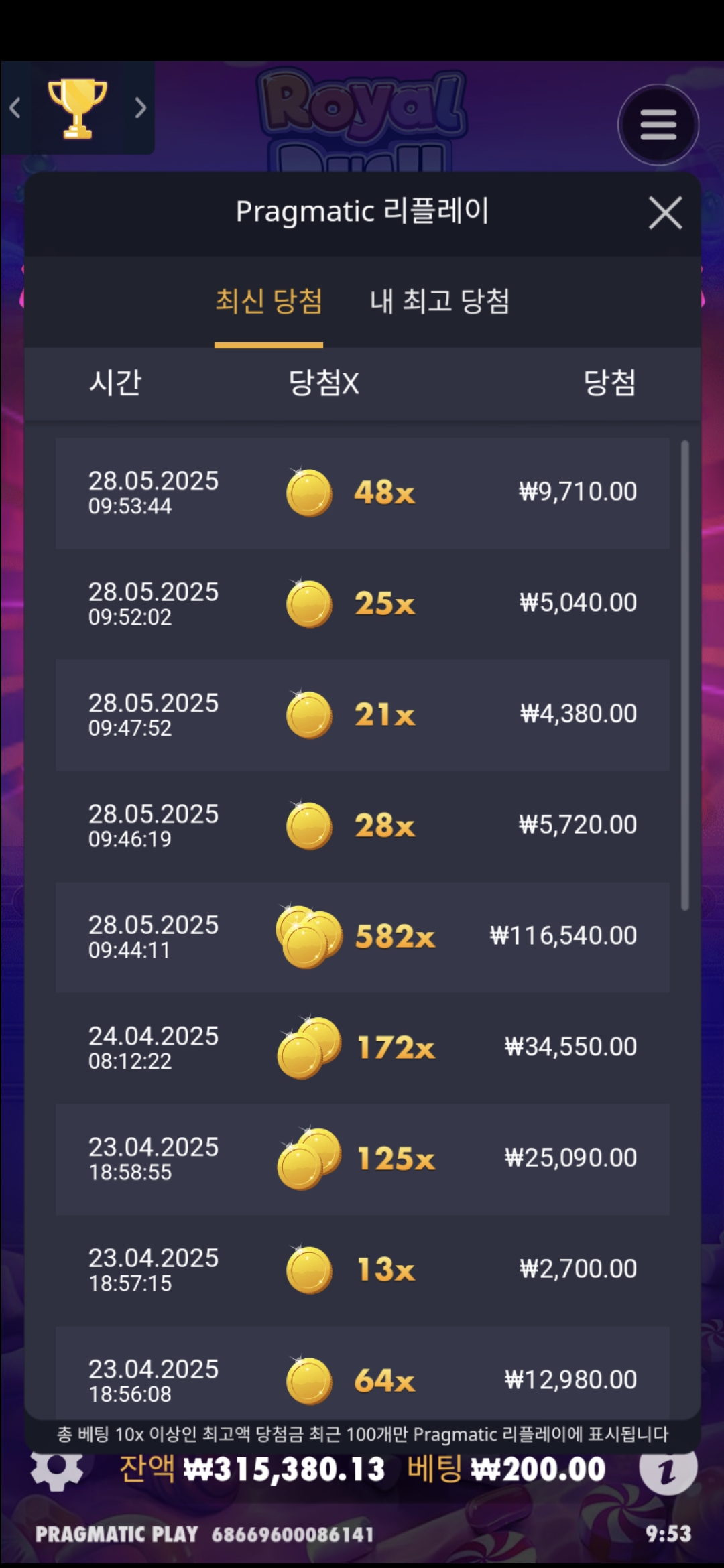Open the hamburger menu
724x1568 pixels.
tap(658, 125)
